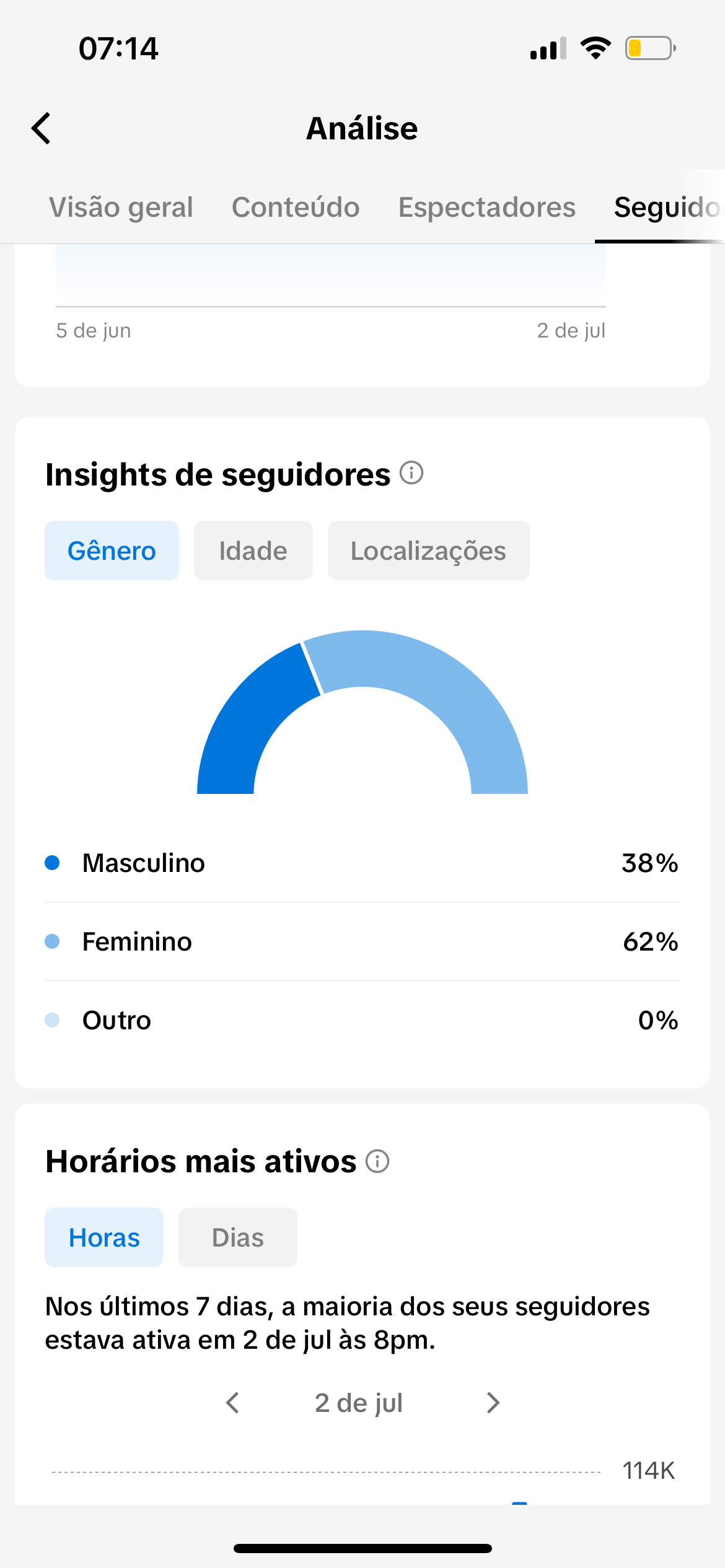Image resolution: width=725 pixels, height=1568 pixels.
Task: Select the Horas chip
Action: [104, 1237]
